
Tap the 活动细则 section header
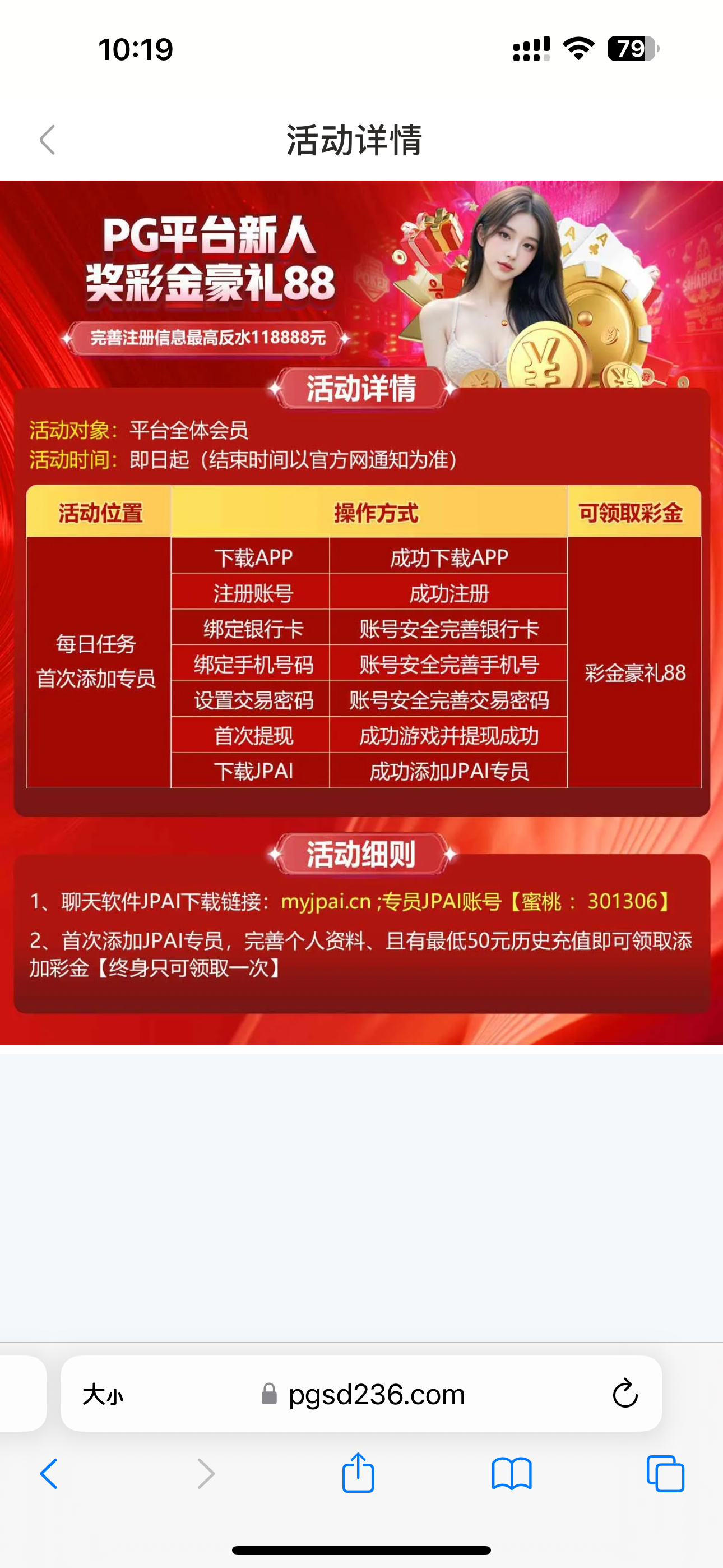click(x=361, y=855)
